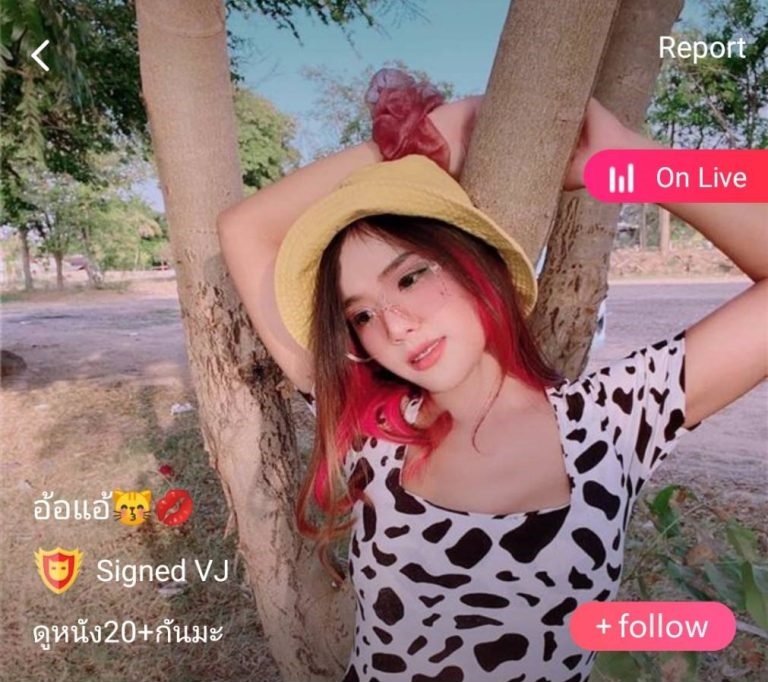Follow this VJ with + follow

point(652,627)
